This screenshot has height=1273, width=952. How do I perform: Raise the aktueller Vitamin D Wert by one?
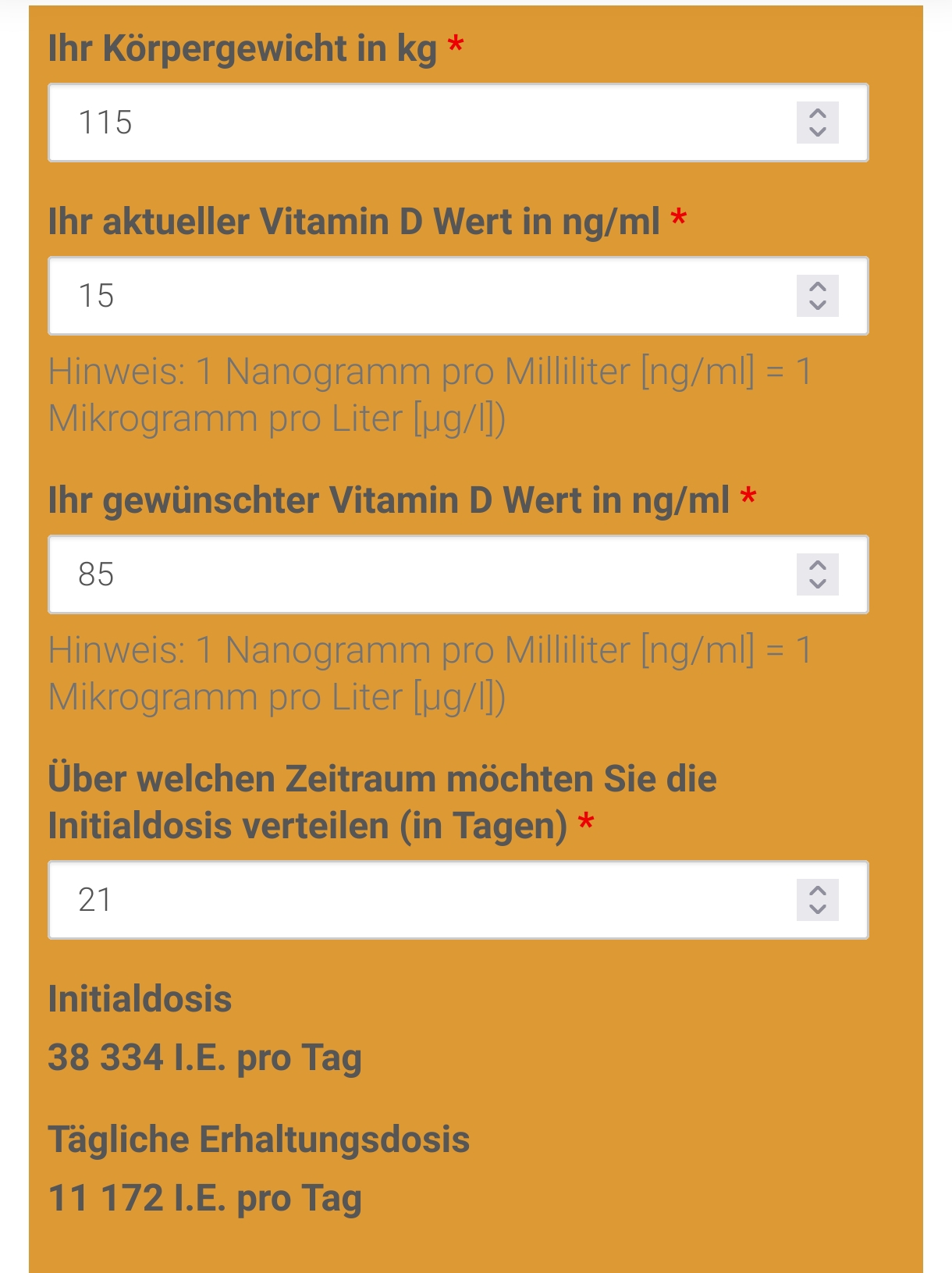click(x=817, y=286)
